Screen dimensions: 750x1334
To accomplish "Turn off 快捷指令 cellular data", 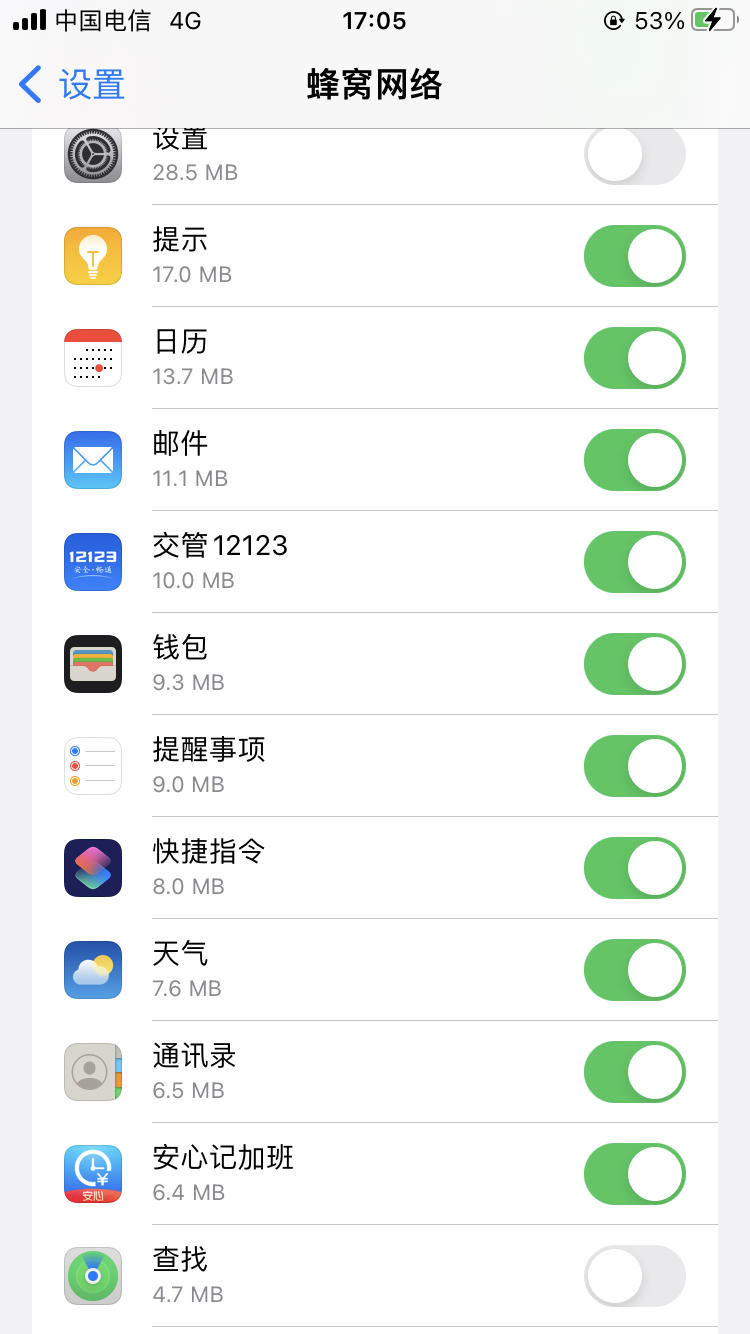I will (635, 868).
